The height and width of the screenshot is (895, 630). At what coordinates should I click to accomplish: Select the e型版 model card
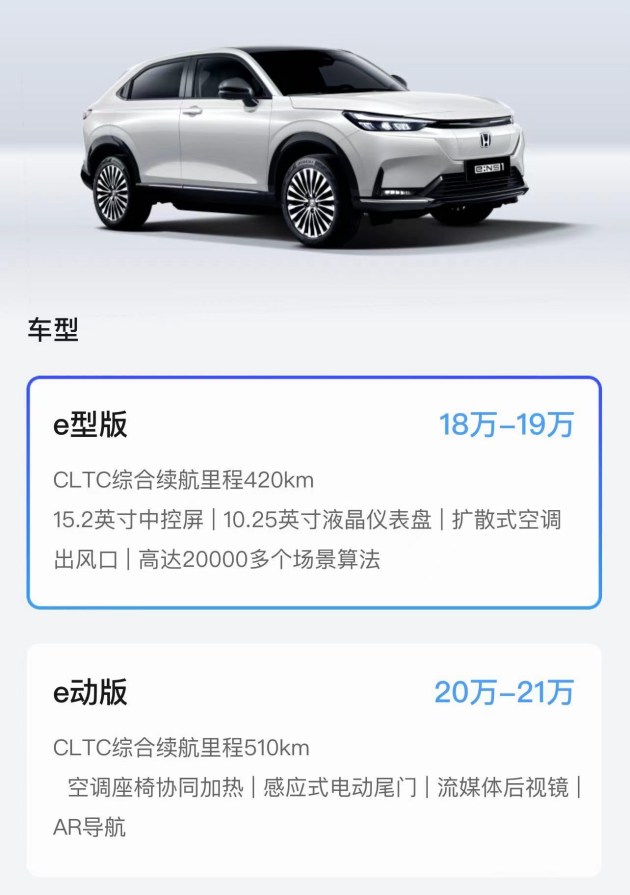coord(313,492)
